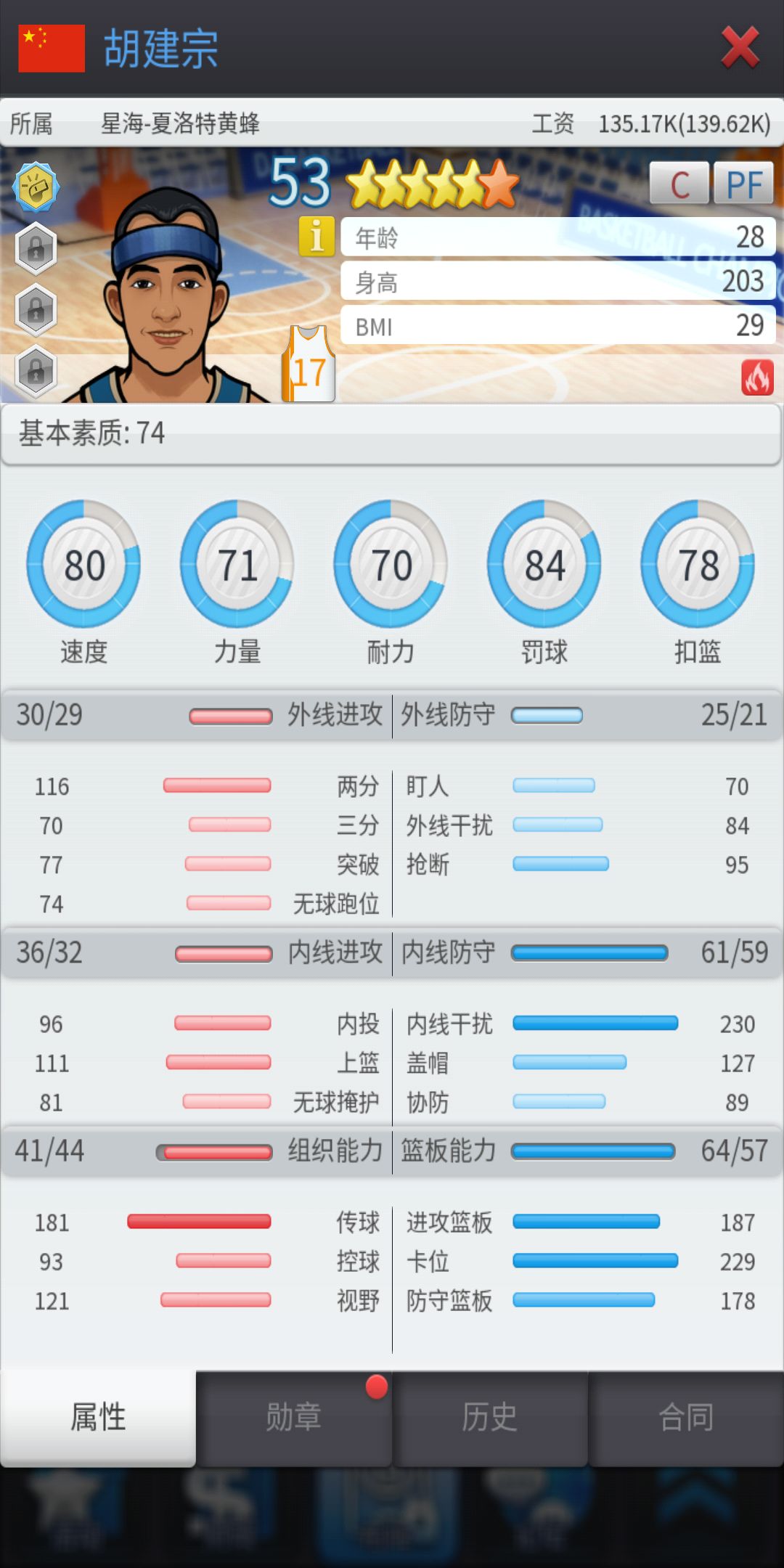784x1568 pixels.
Task: Select the 属性 tab
Action: (x=98, y=1417)
